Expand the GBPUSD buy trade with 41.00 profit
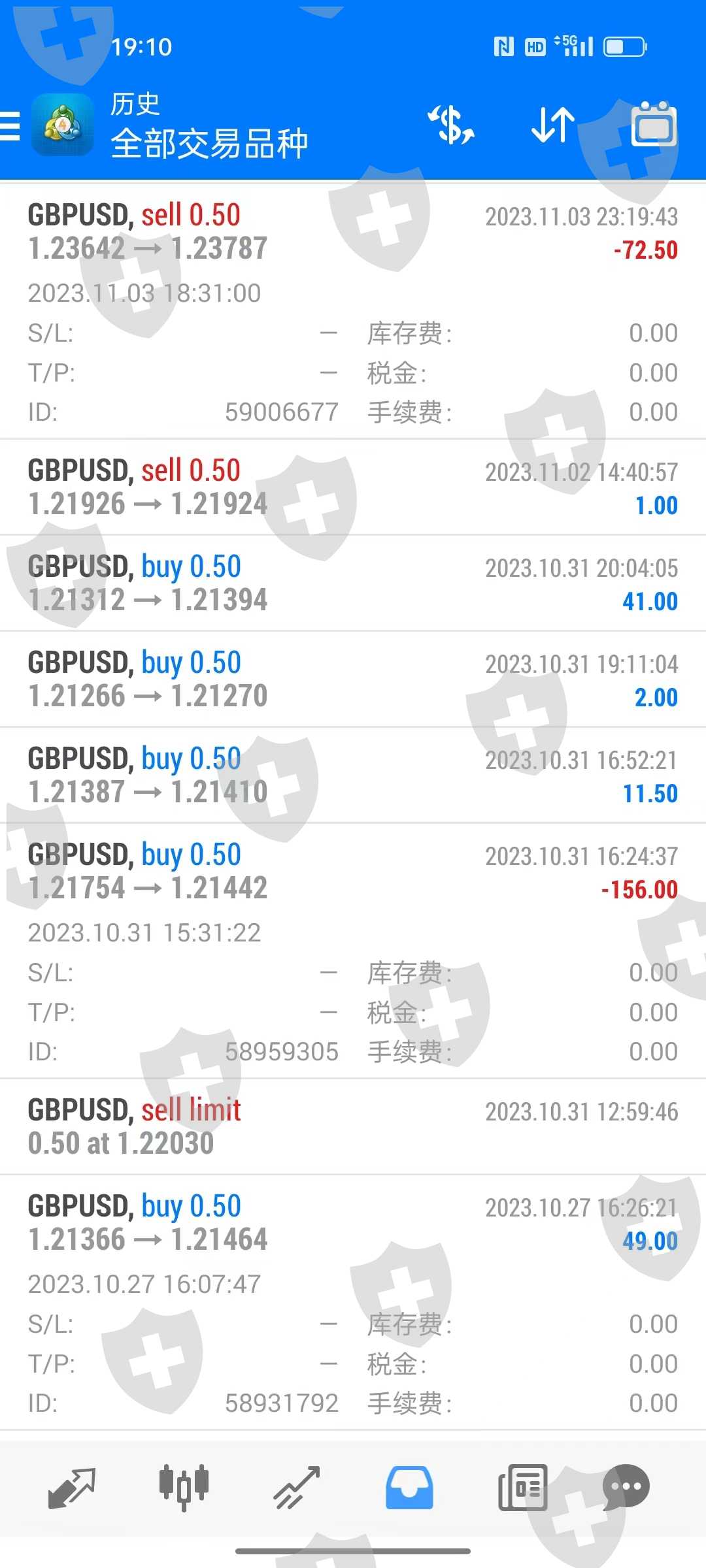Screen dimensions: 706x1568 (x=353, y=583)
